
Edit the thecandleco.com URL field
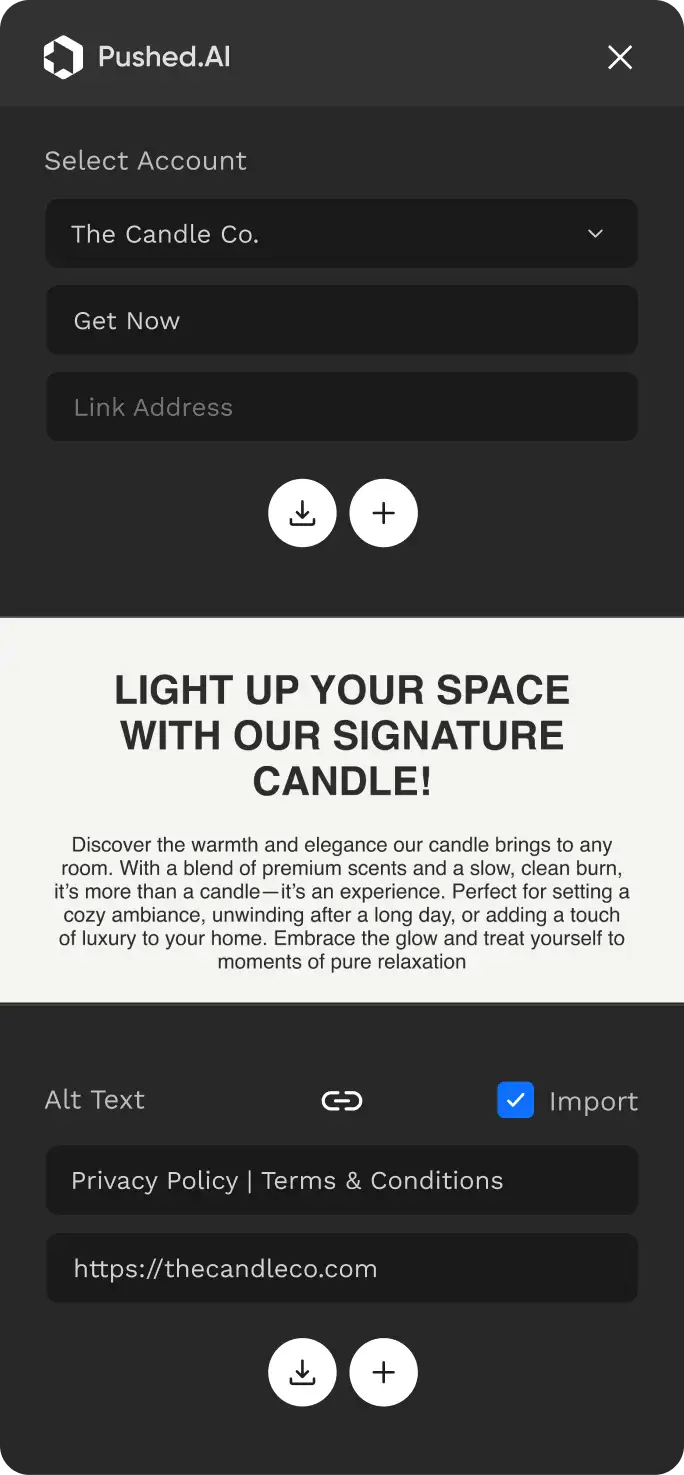tap(341, 1269)
